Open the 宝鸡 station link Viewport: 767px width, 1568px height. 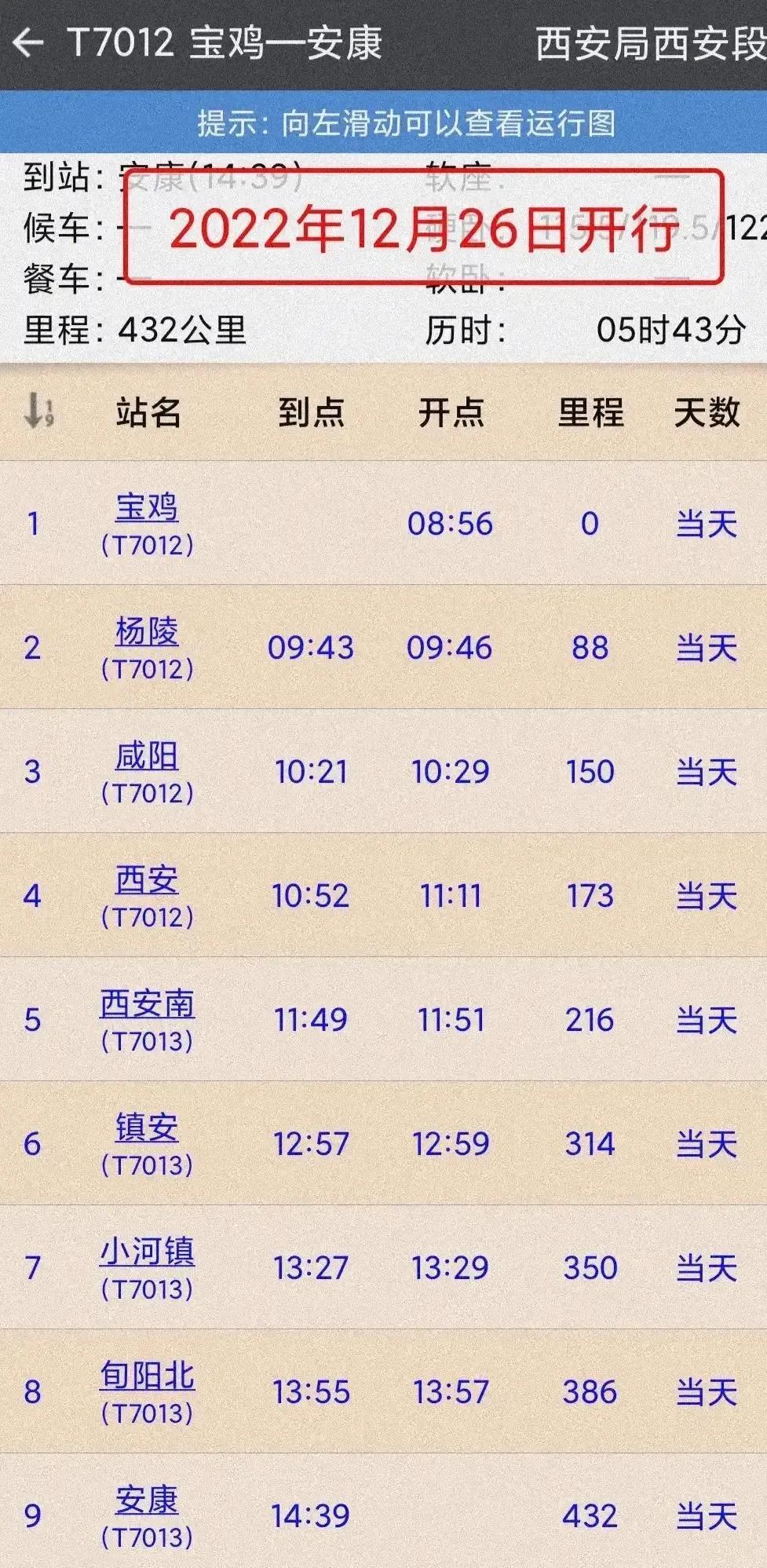tap(147, 507)
